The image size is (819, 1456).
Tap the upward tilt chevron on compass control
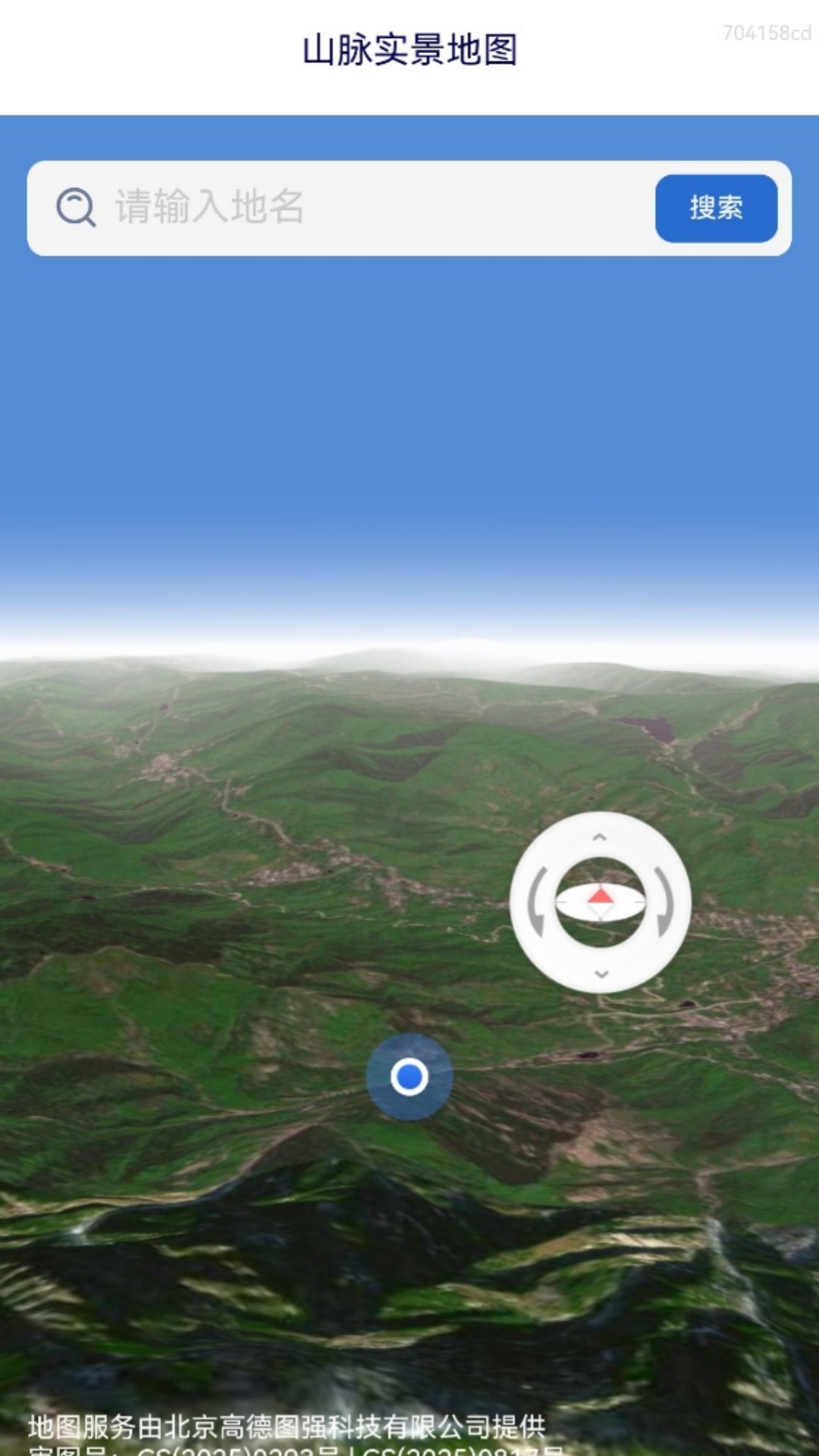(x=599, y=839)
